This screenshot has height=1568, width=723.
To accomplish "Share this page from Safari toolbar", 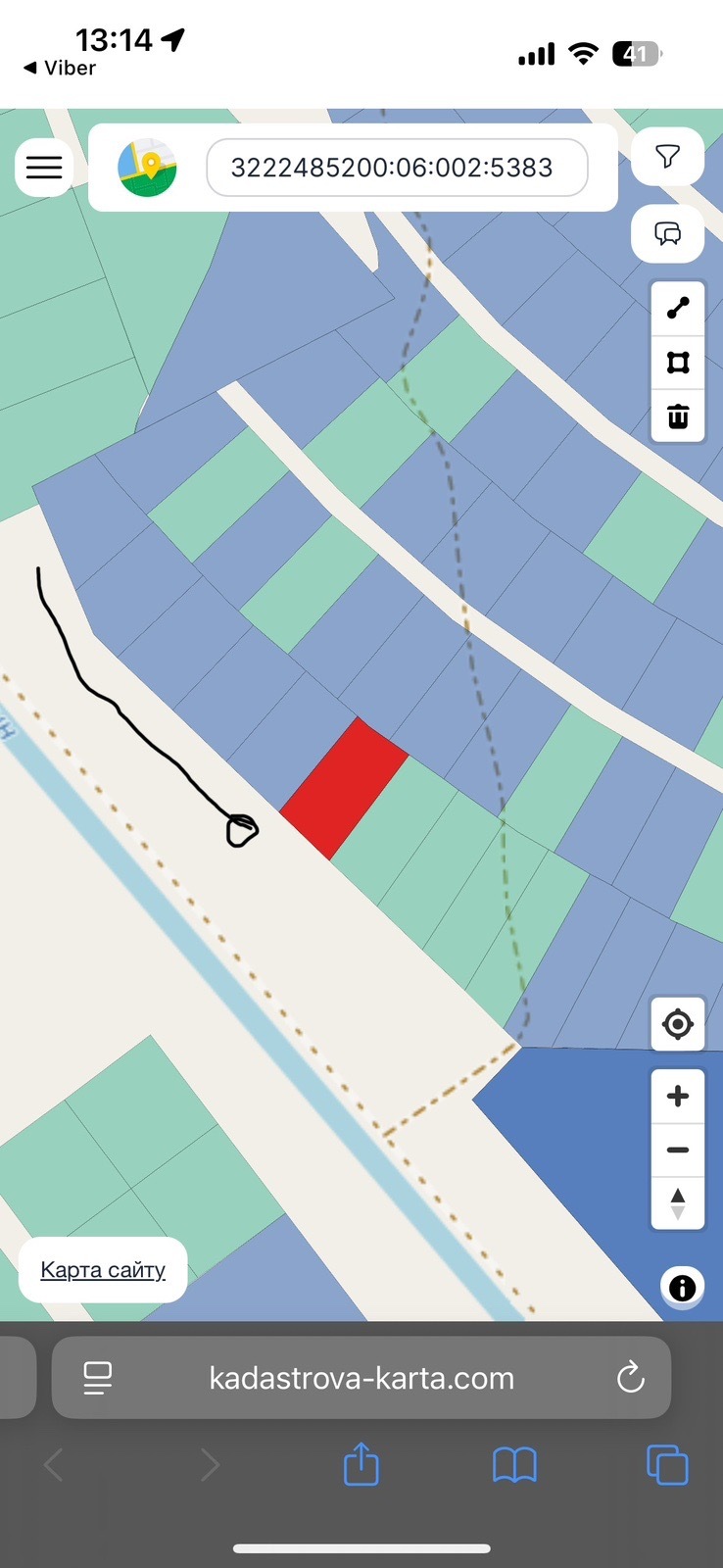I will coord(361,1464).
